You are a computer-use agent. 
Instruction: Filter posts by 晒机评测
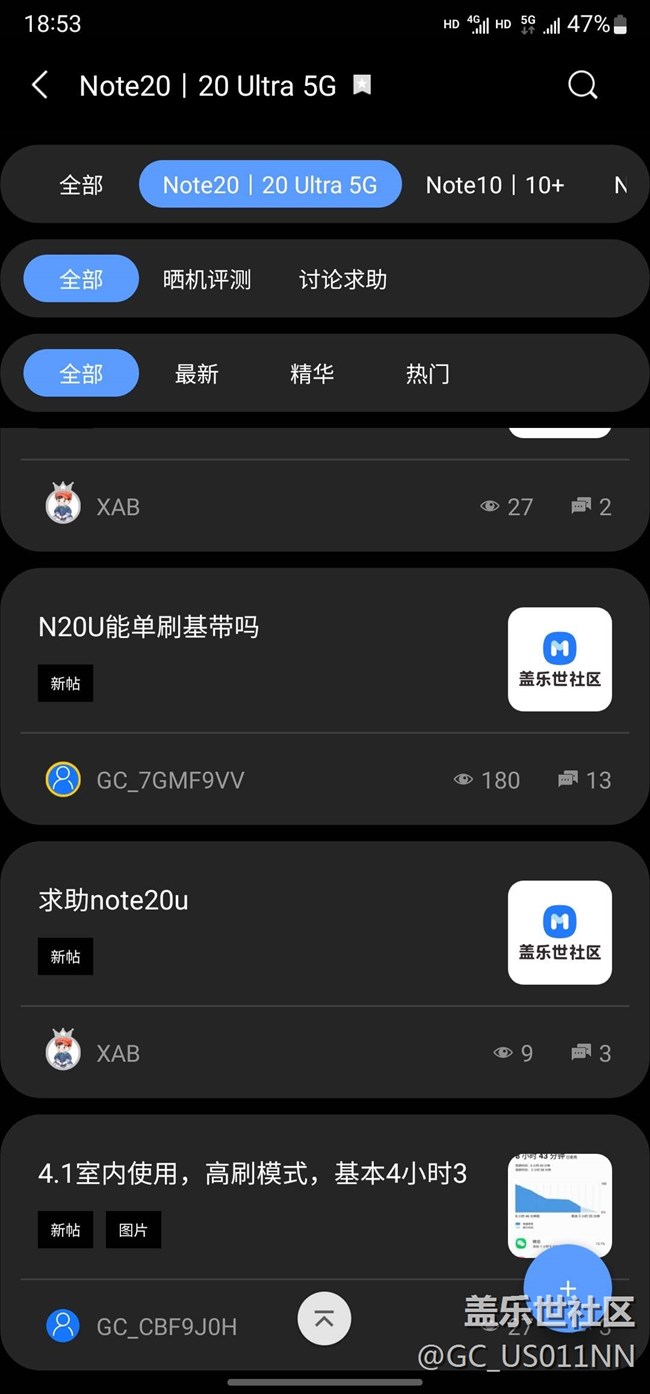point(207,279)
